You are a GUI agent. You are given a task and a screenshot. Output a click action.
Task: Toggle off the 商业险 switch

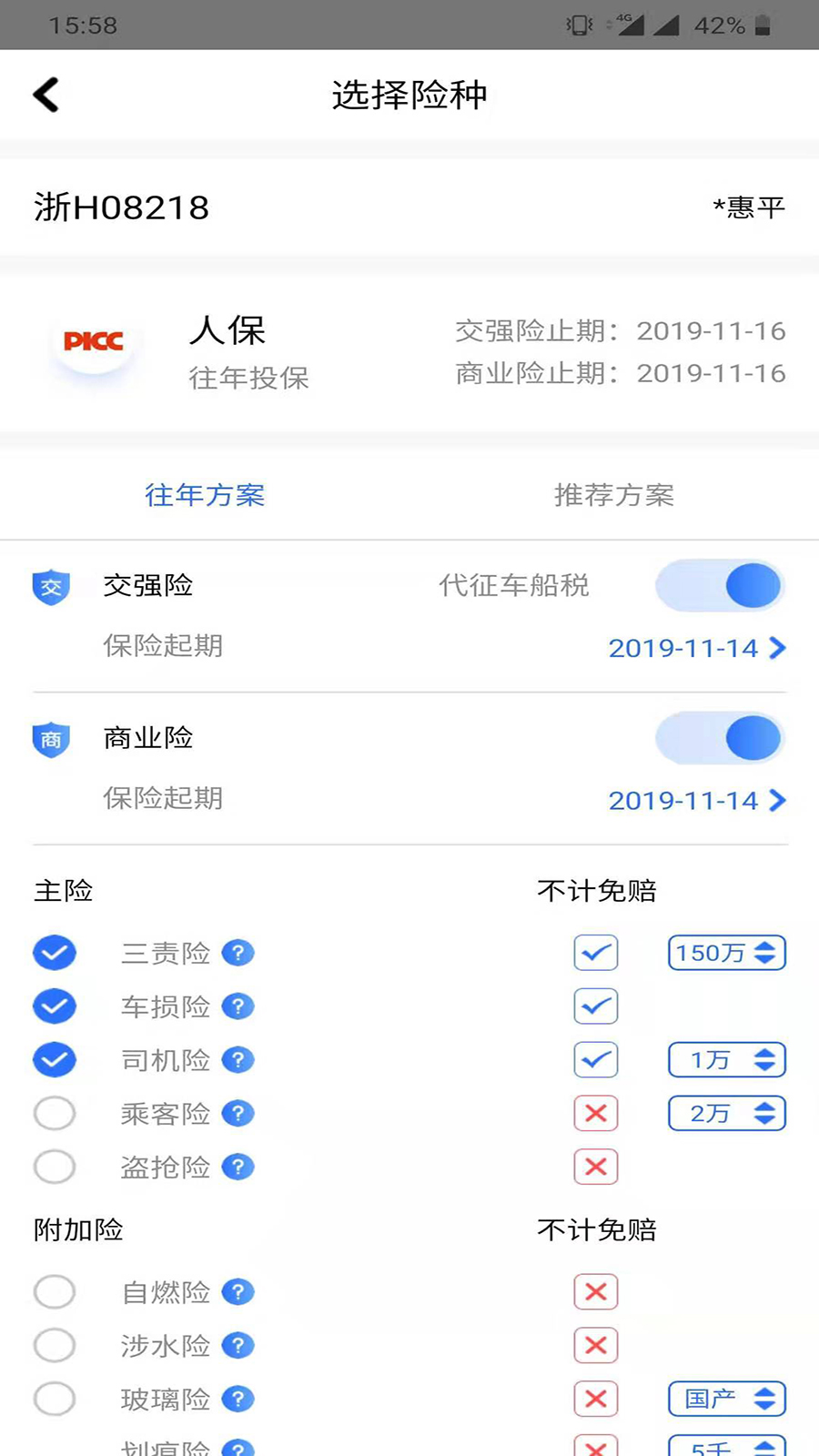click(720, 739)
